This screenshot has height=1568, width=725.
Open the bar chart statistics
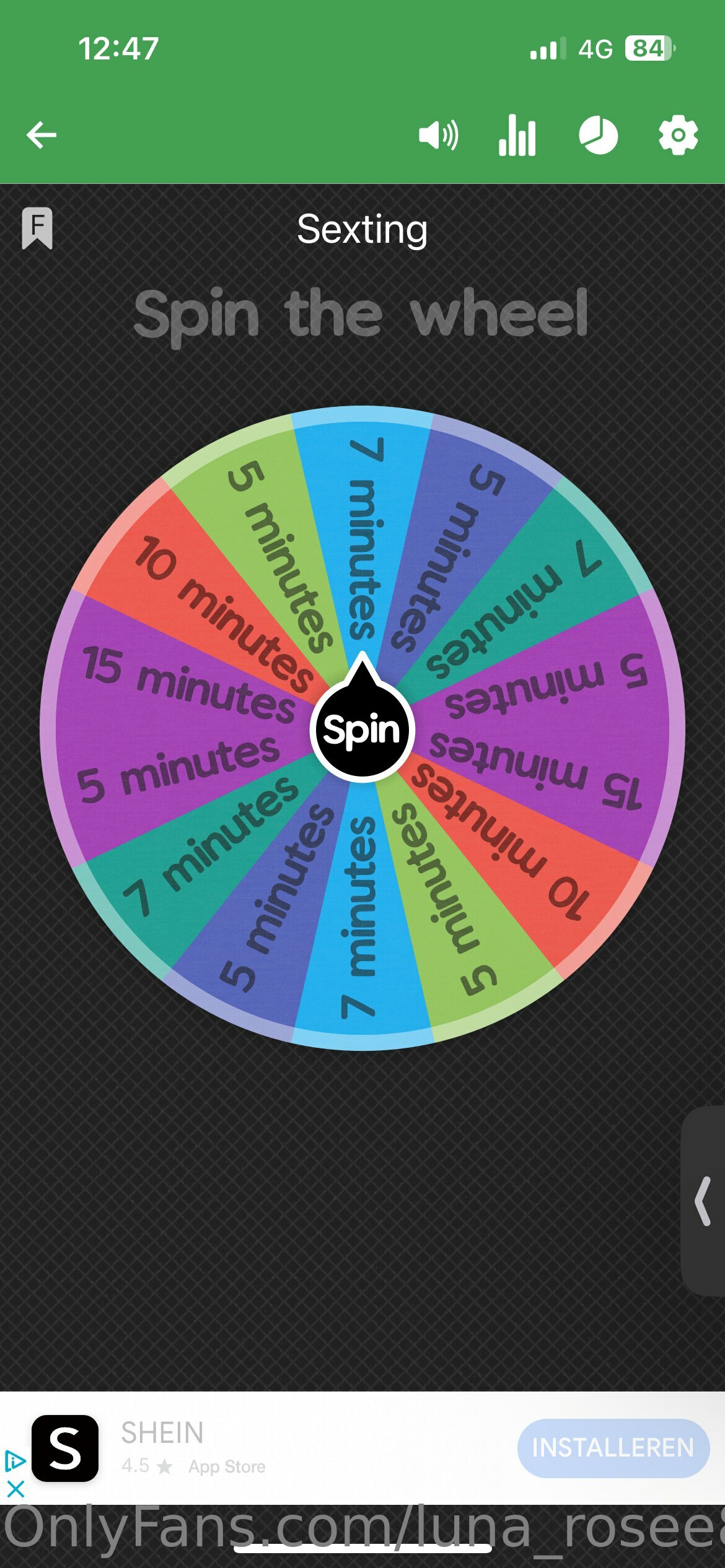(x=517, y=135)
